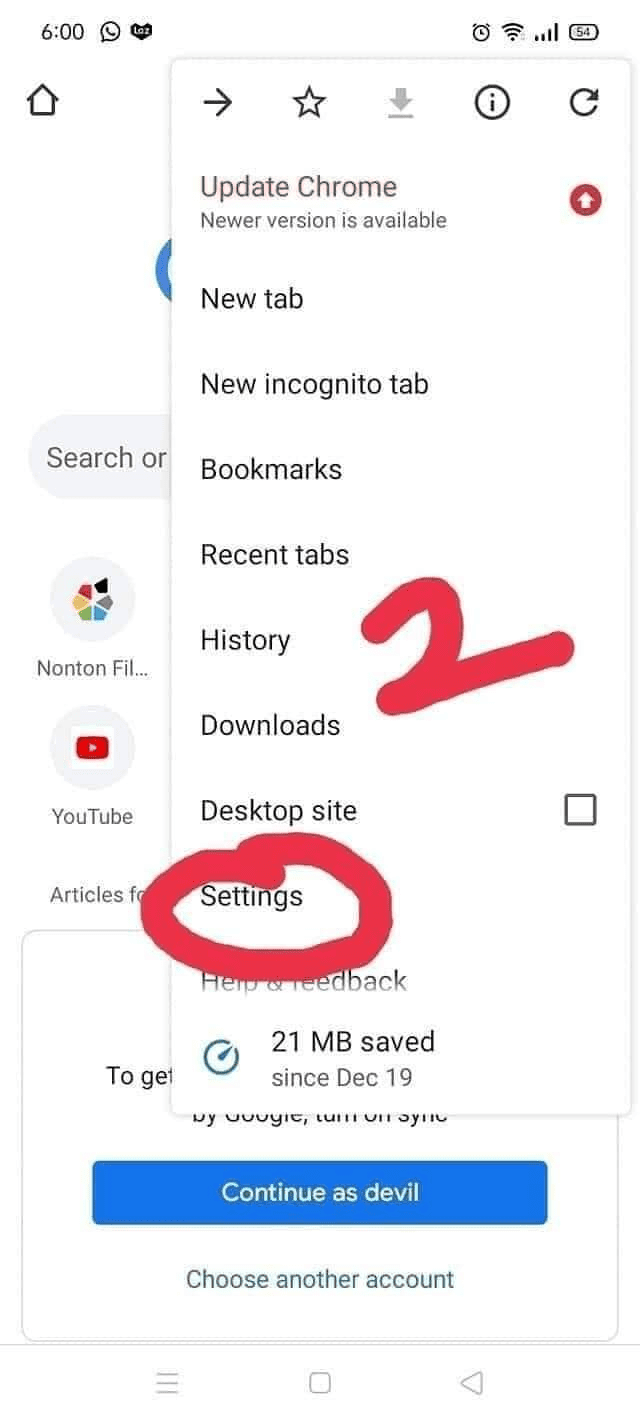
Task: Open page info icon
Action: [x=491, y=102]
